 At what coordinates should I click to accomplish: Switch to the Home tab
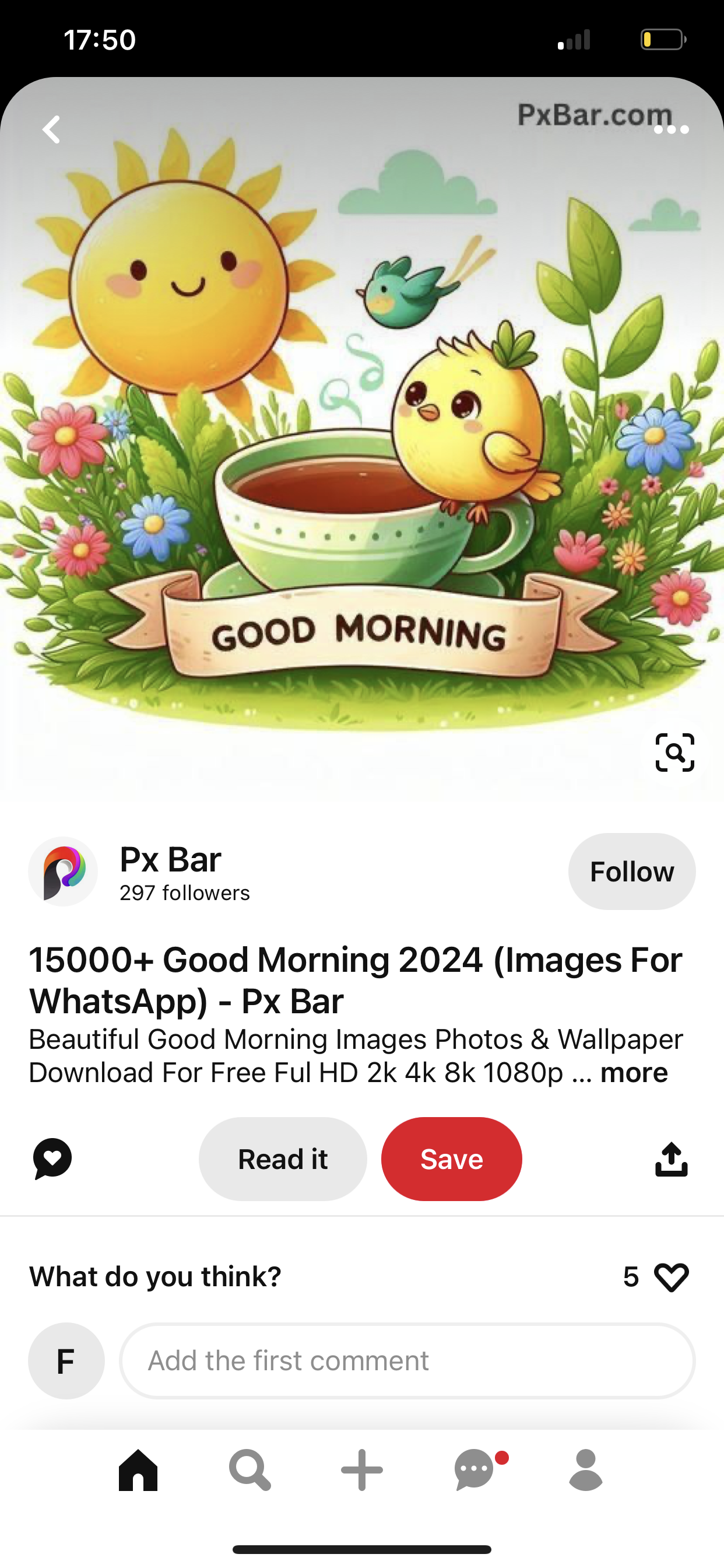[x=138, y=1470]
